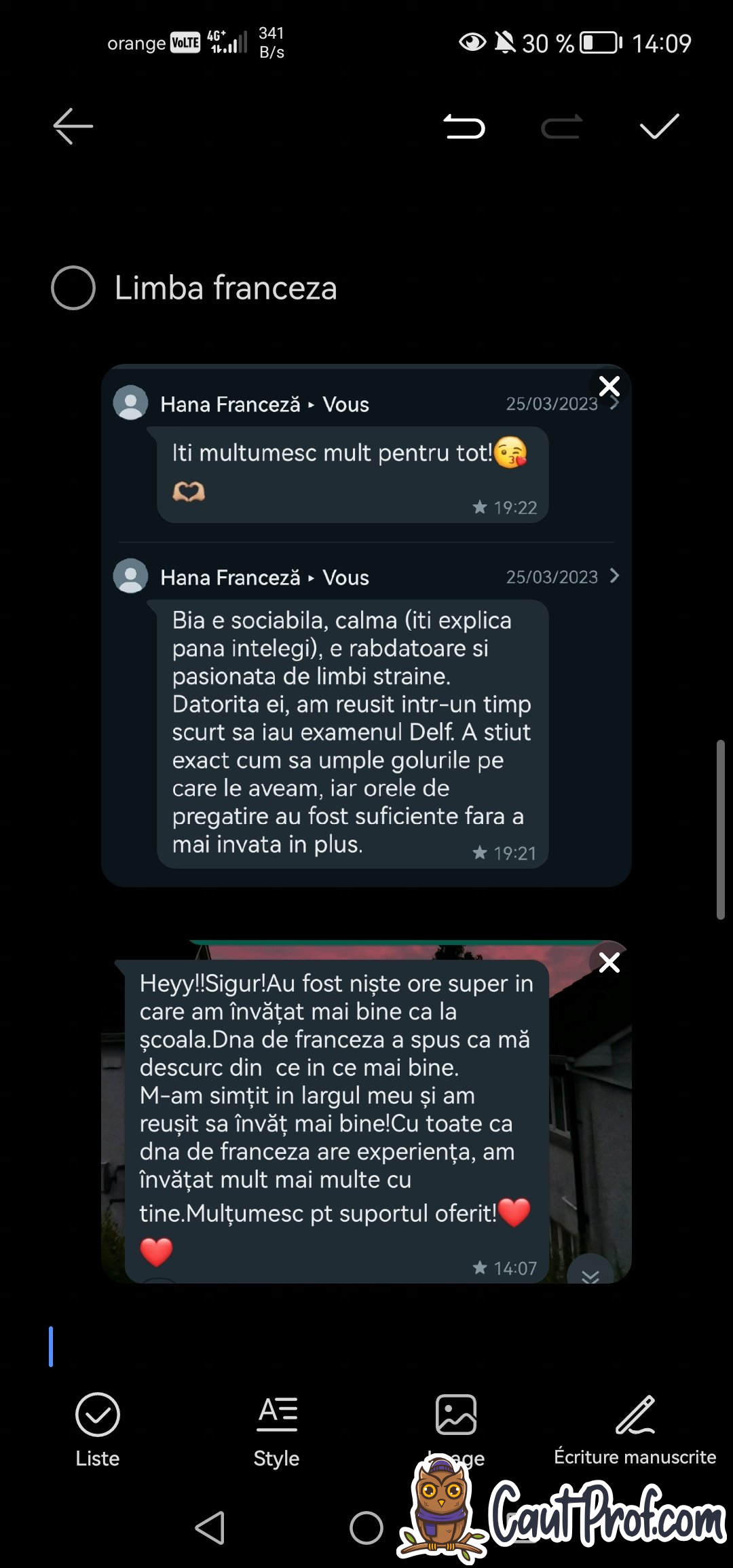Go to the home screen
733x1568 pixels.
point(366,1528)
